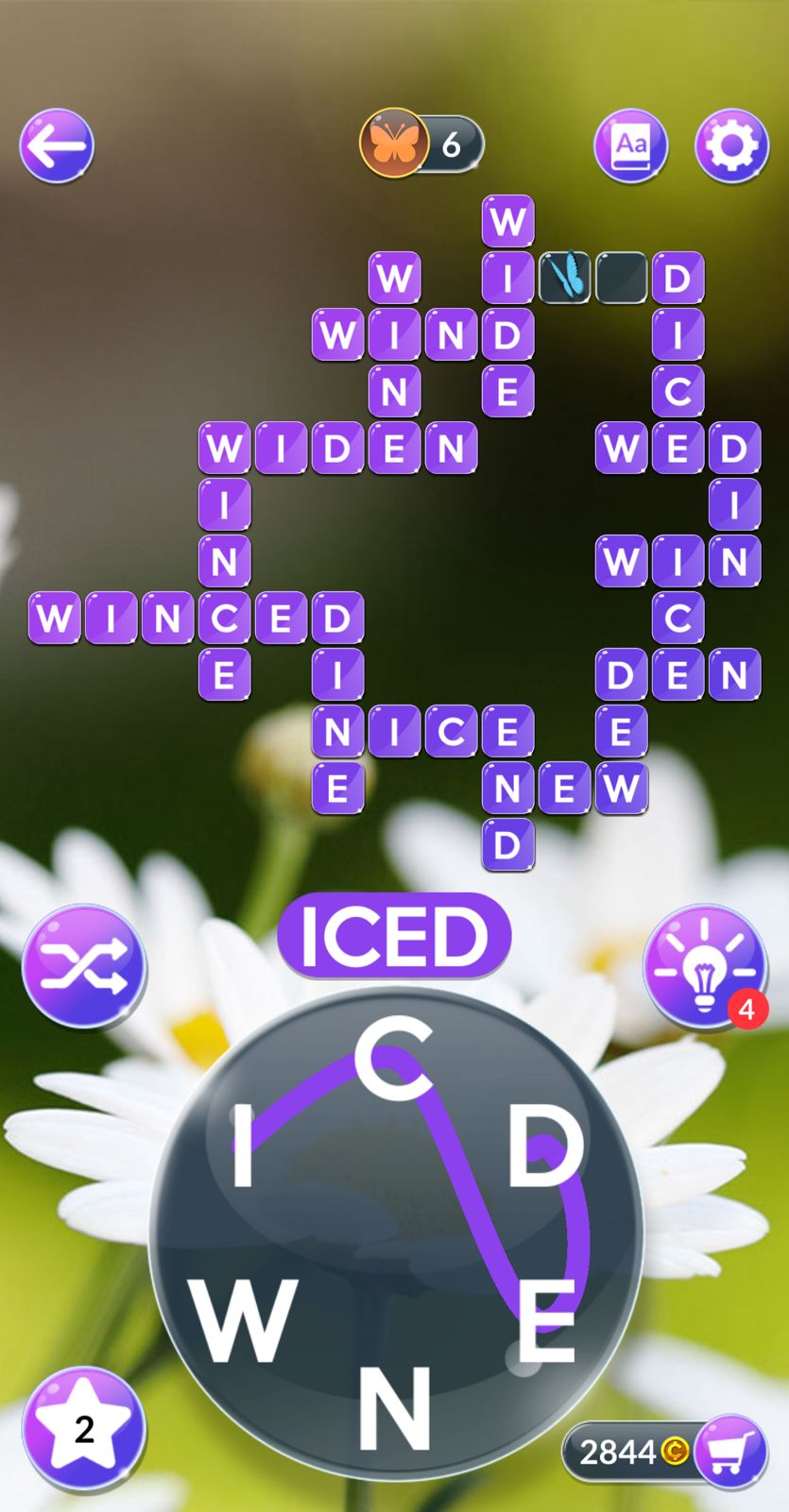
Task: Go back using the arrow button
Action: [57, 145]
